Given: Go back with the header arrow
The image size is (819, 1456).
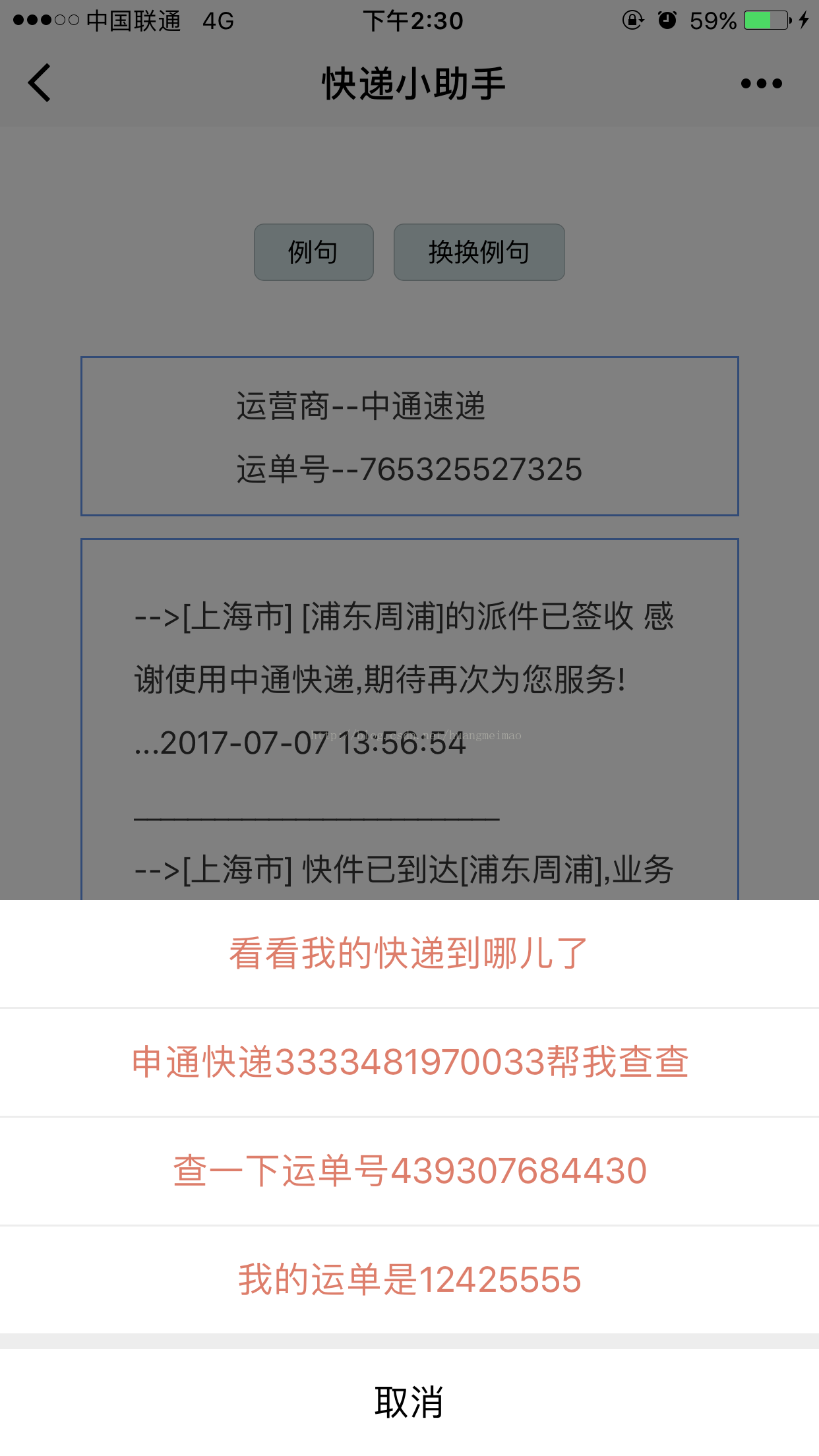Looking at the screenshot, I should [x=40, y=83].
